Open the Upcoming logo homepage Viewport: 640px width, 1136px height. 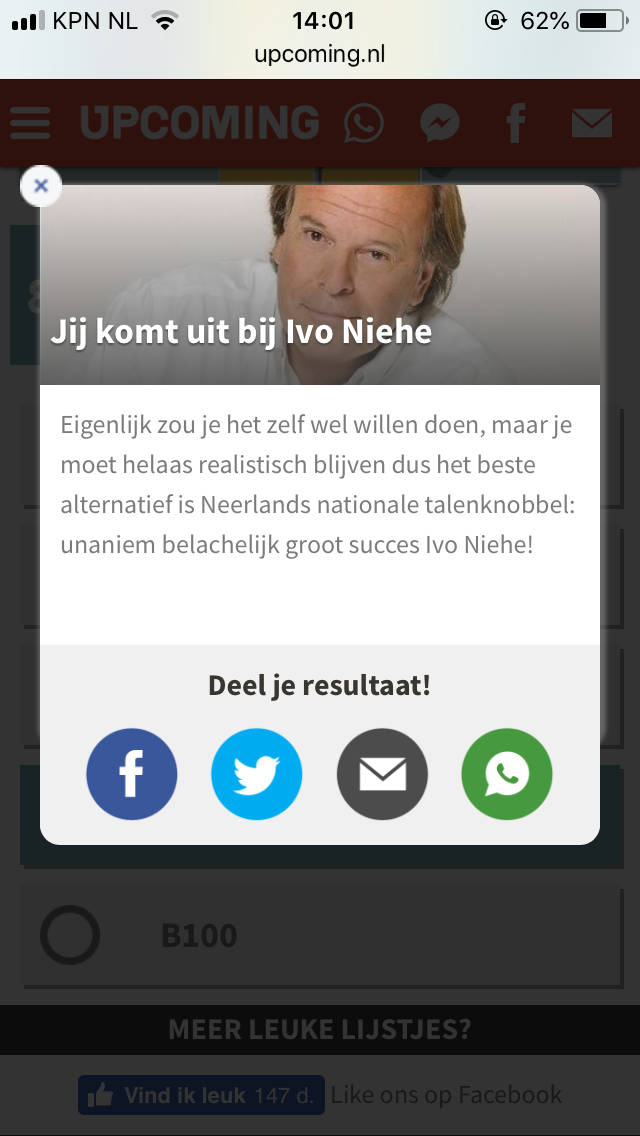[200, 122]
